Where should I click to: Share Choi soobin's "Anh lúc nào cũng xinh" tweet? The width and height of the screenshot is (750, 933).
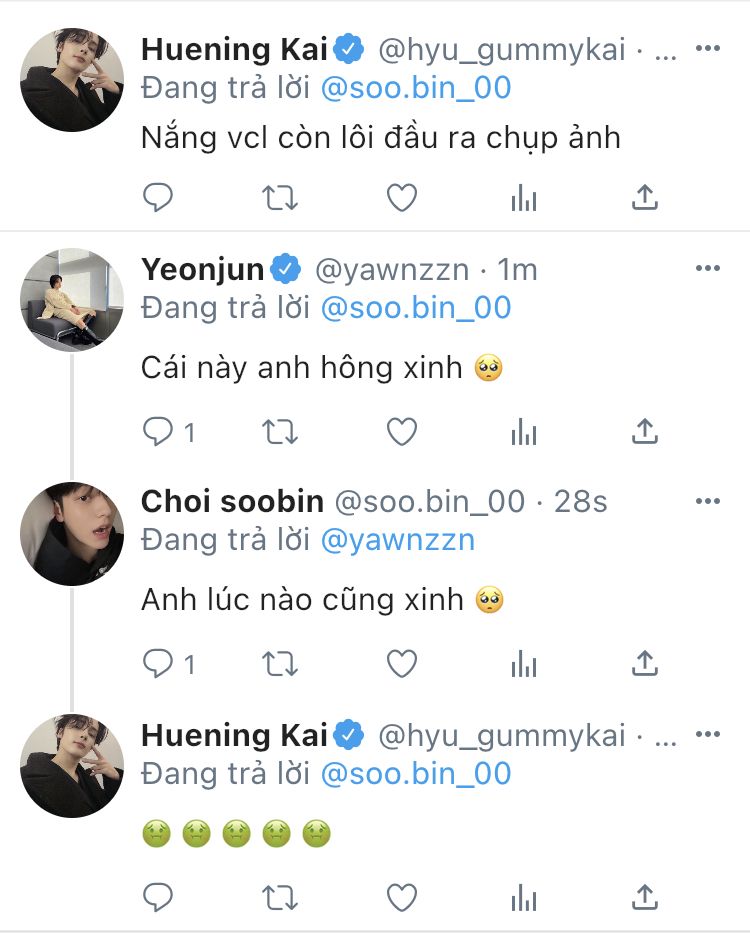[645, 663]
